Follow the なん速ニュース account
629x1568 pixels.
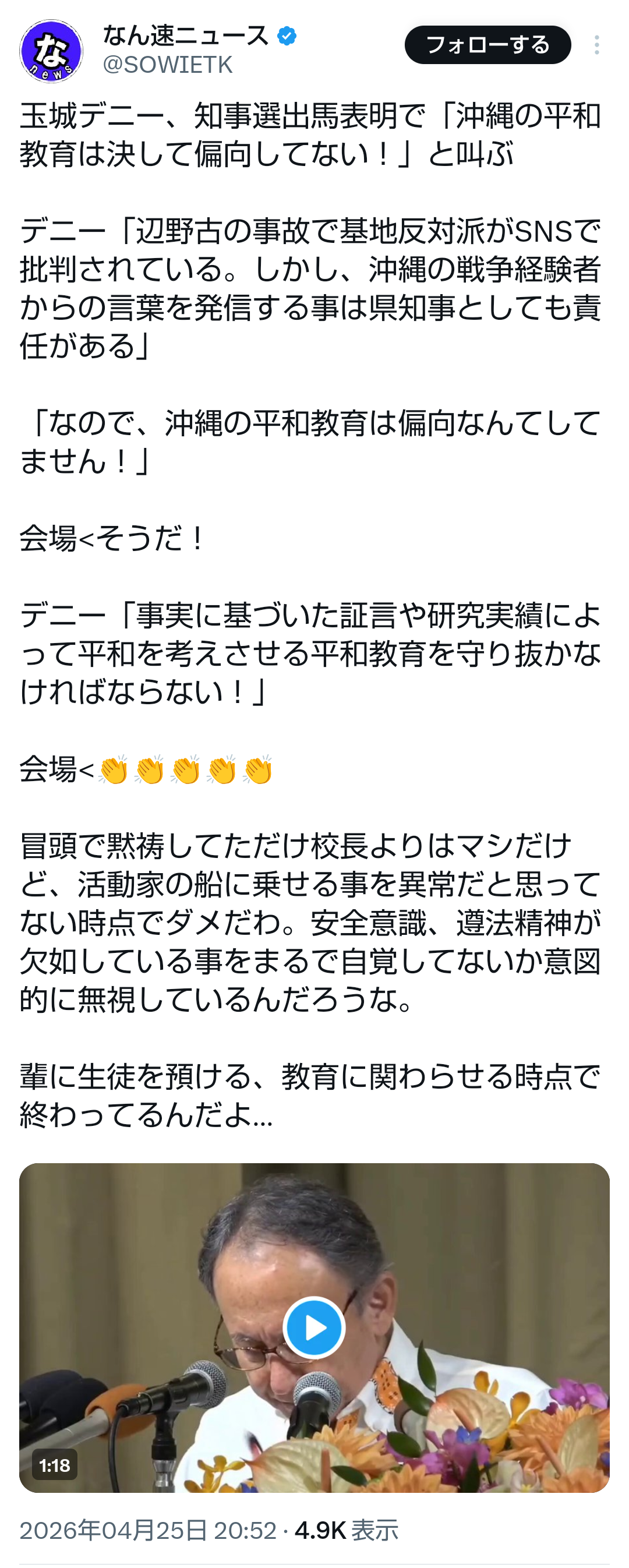coord(487,45)
